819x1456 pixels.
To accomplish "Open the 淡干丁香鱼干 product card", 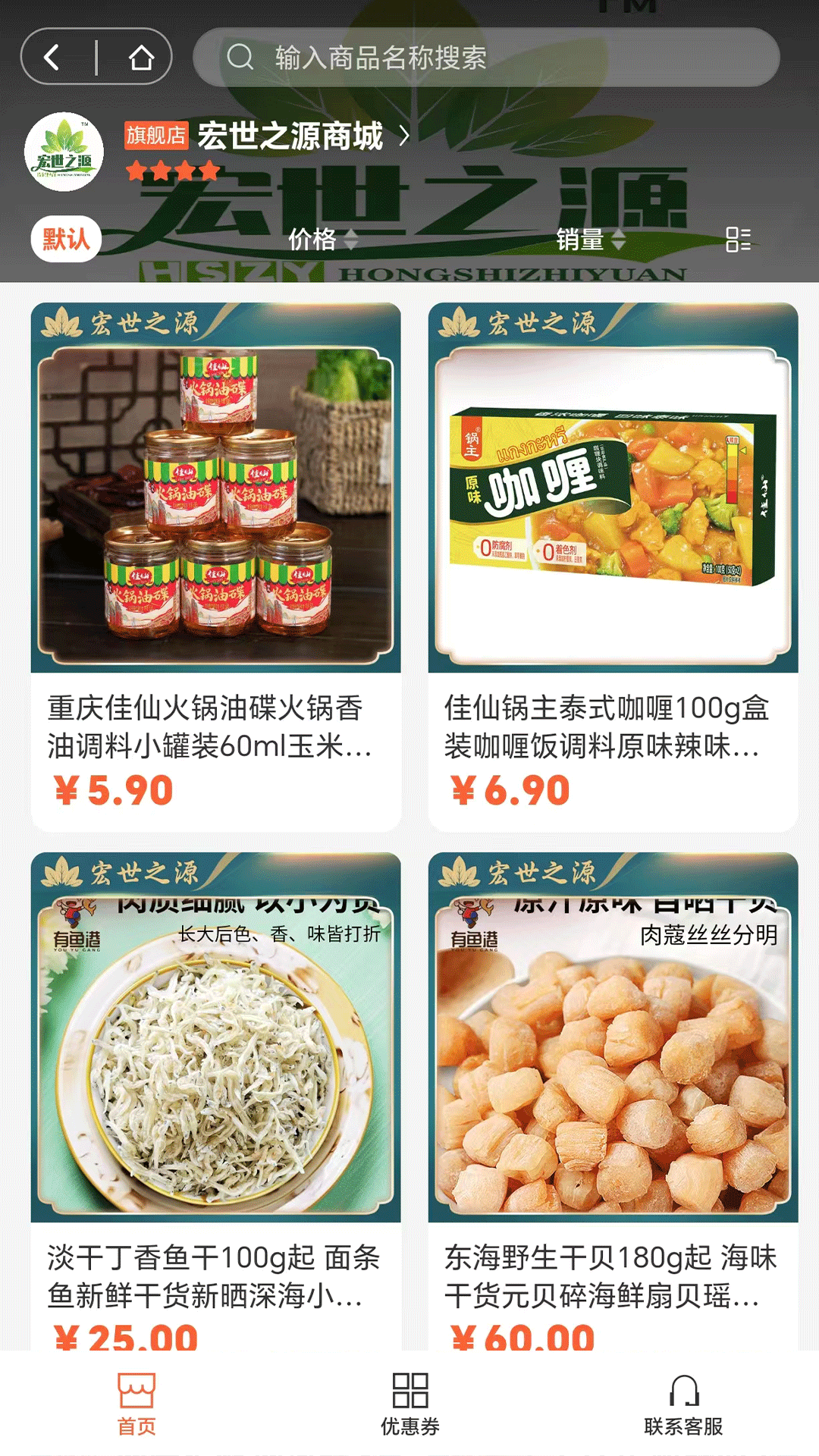I will (216, 1100).
